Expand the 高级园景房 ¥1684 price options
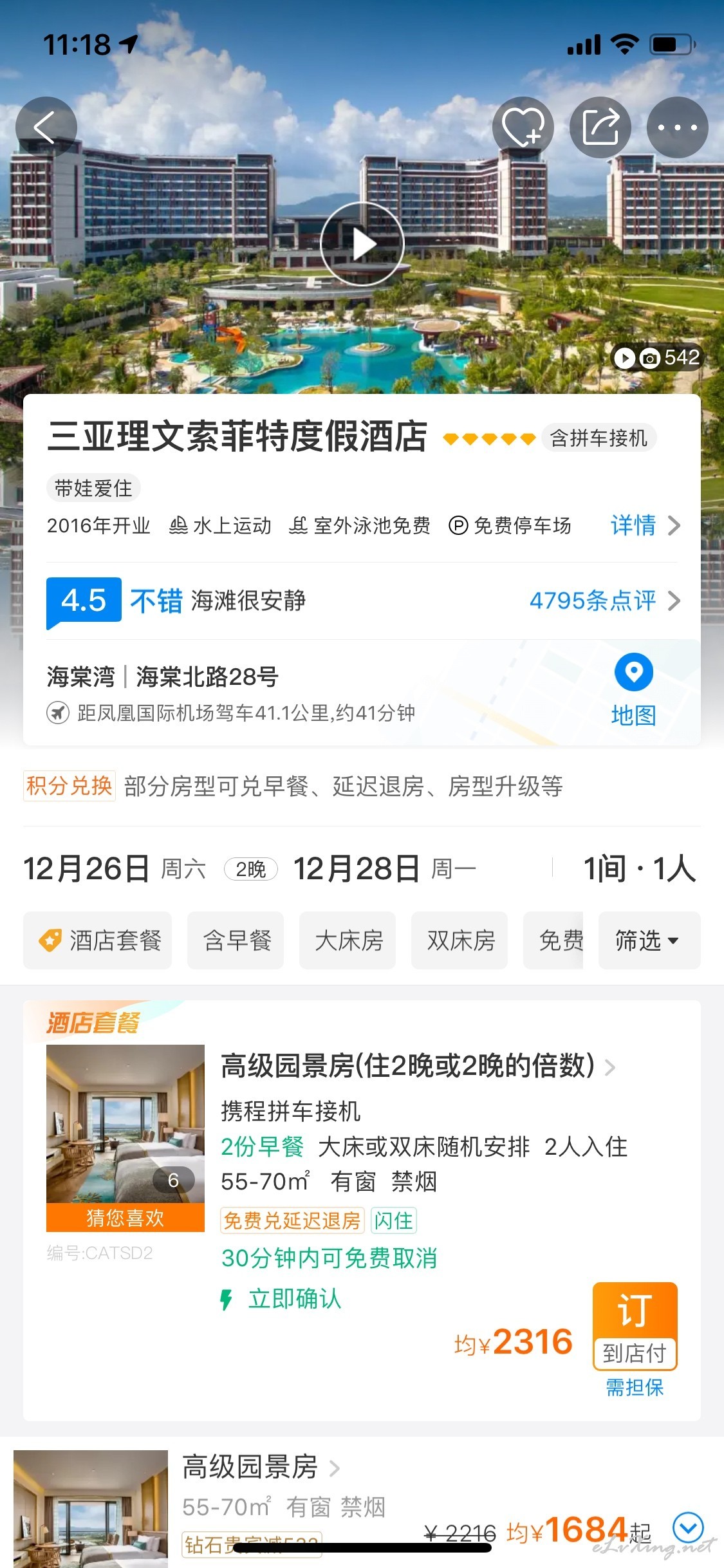The width and height of the screenshot is (724, 1568). pyautogui.click(x=688, y=1527)
